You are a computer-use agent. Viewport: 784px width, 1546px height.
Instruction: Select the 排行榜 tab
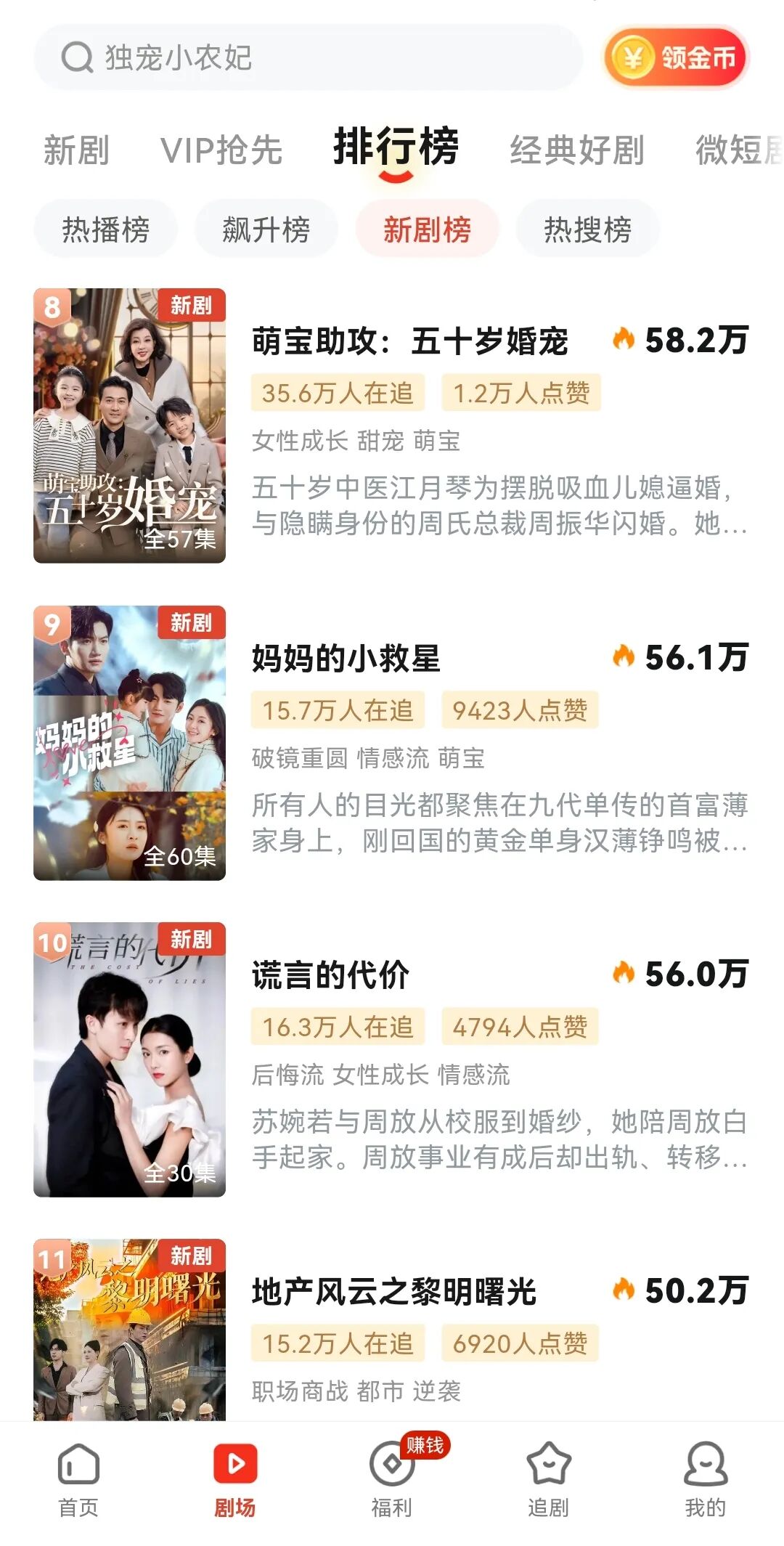[x=396, y=148]
